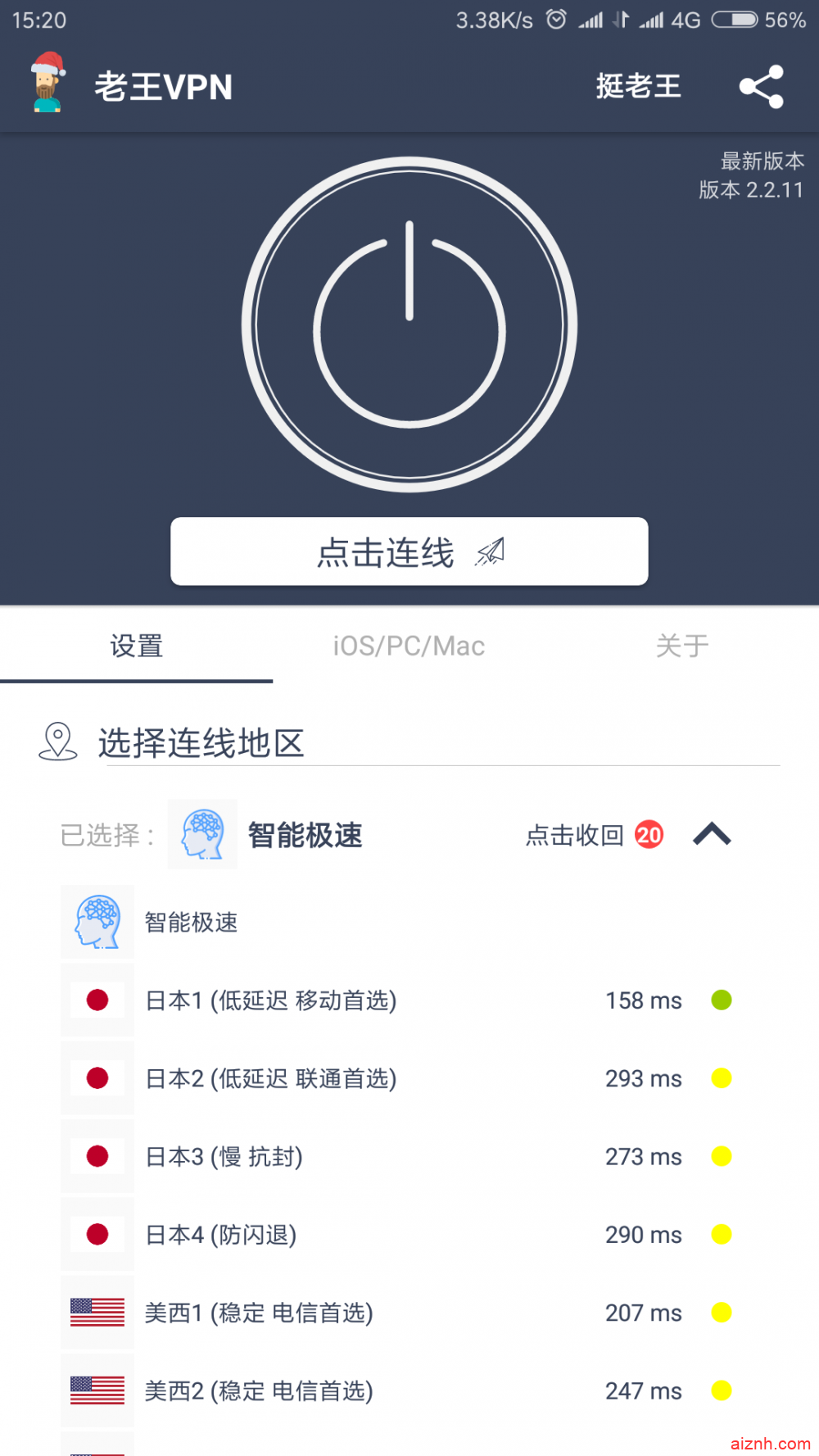The image size is (819, 1456).
Task: Tap the 挺老王 button in the top bar
Action: (x=638, y=85)
